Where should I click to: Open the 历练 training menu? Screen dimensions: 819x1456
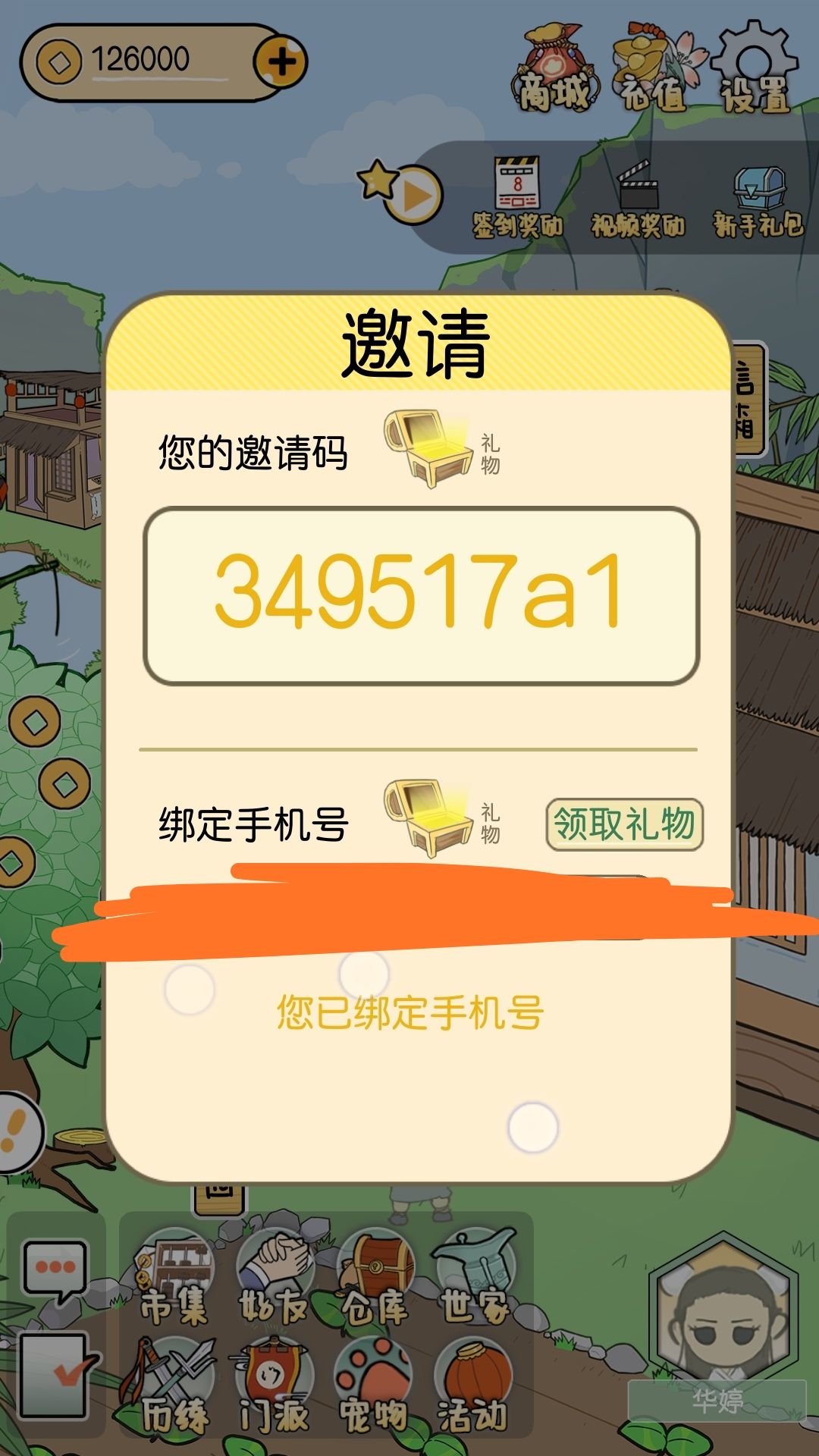coord(174,1388)
